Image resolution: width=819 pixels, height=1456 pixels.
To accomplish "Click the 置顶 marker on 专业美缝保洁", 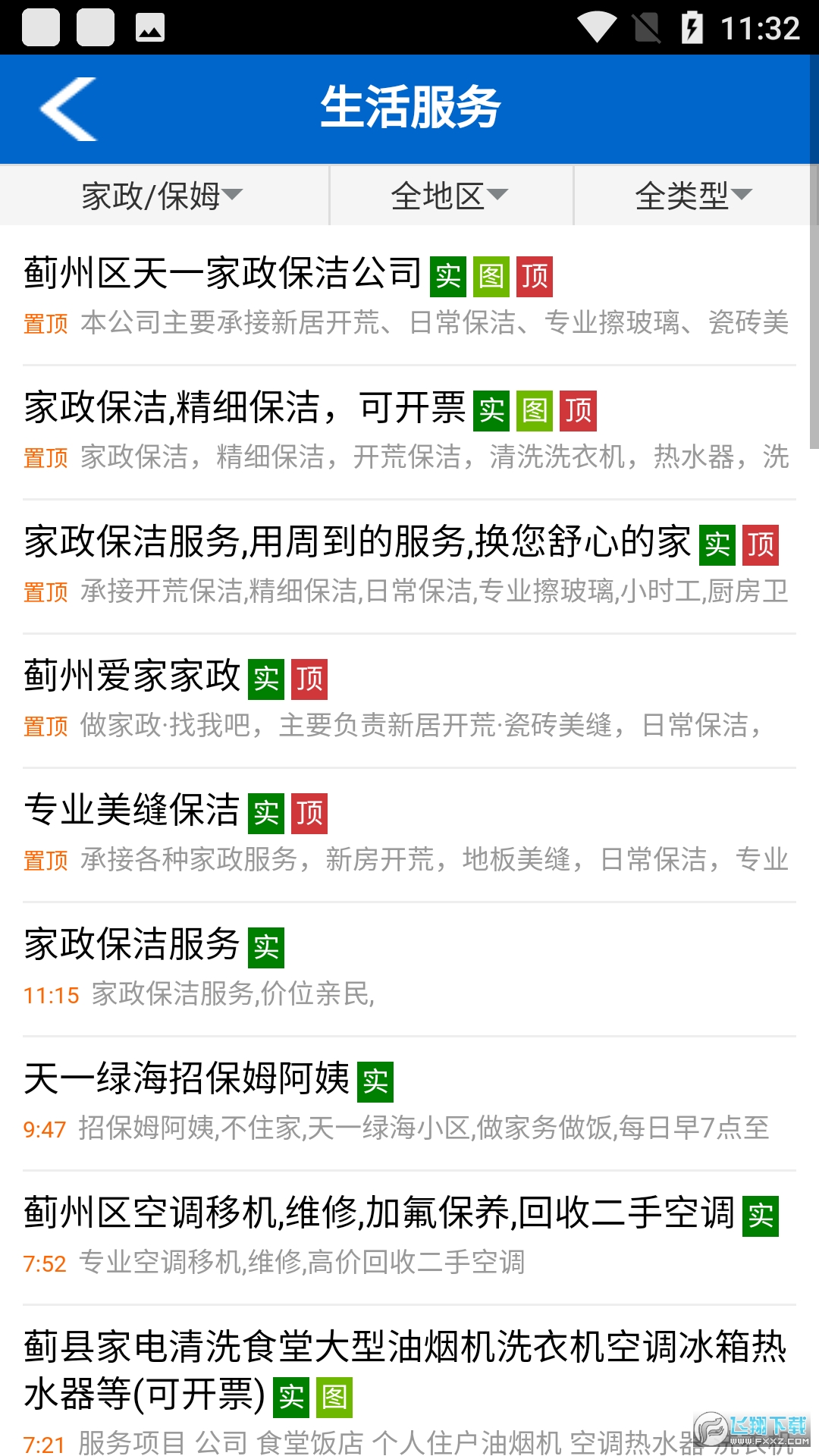I will click(45, 861).
